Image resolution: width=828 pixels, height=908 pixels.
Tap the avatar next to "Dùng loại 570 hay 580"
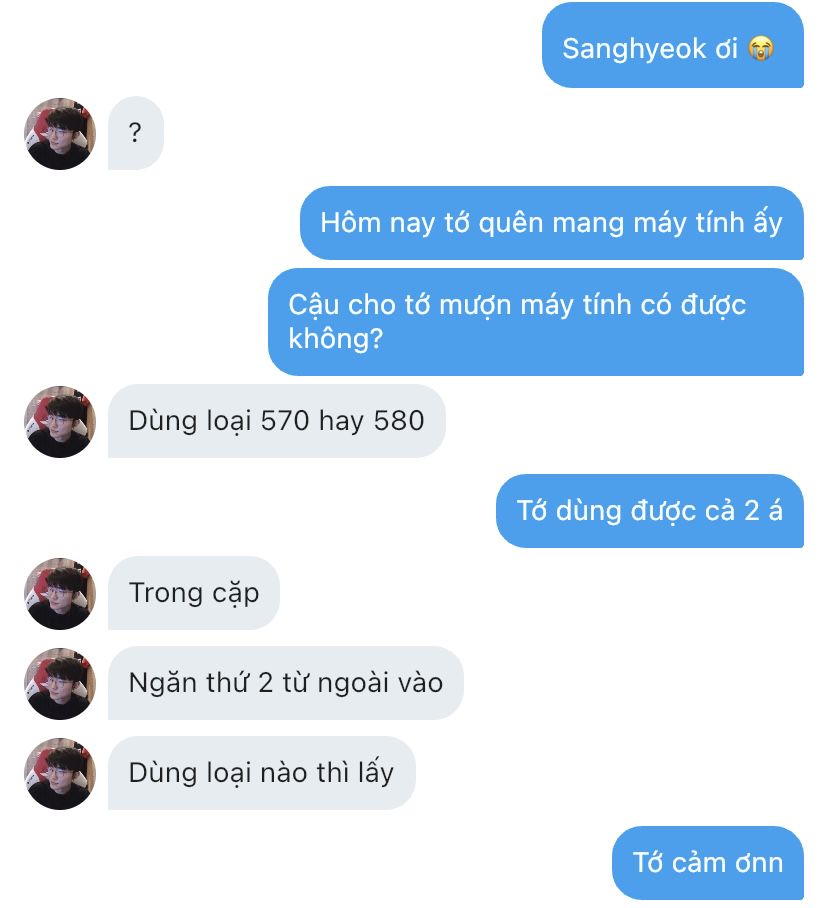[x=60, y=422]
